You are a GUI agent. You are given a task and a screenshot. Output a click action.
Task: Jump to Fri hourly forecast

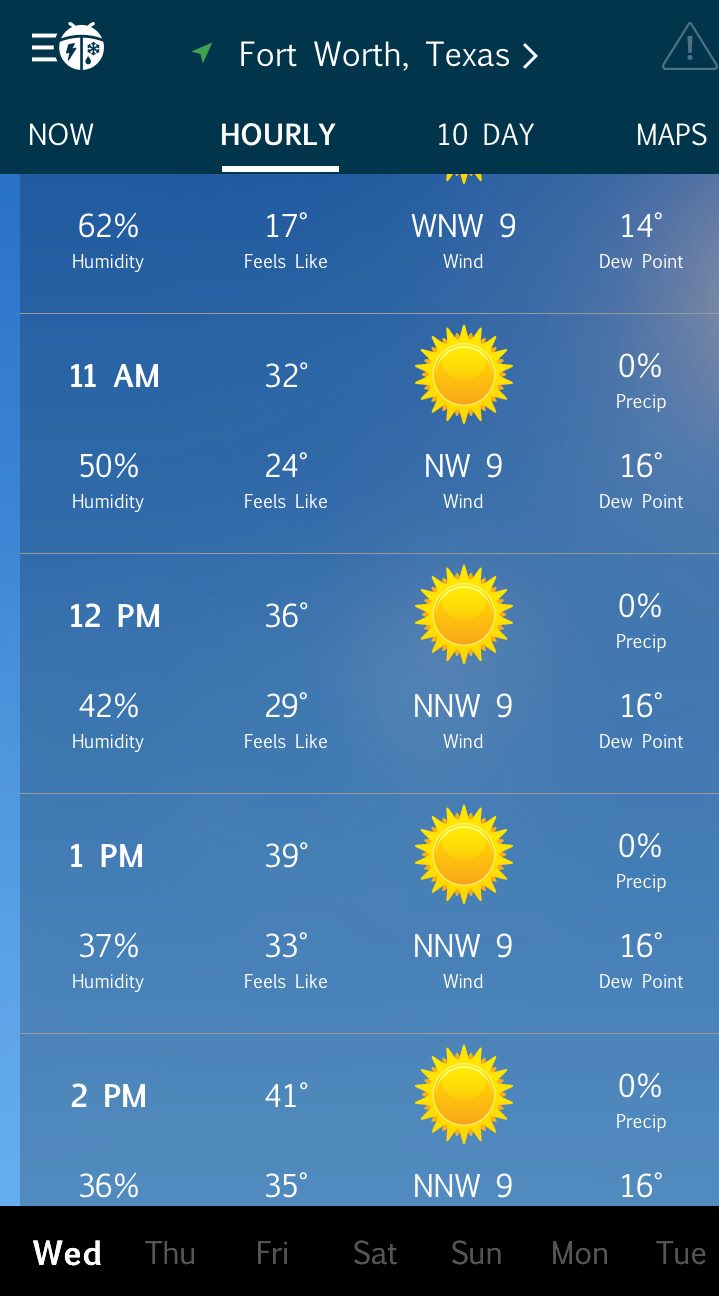[x=272, y=1253]
